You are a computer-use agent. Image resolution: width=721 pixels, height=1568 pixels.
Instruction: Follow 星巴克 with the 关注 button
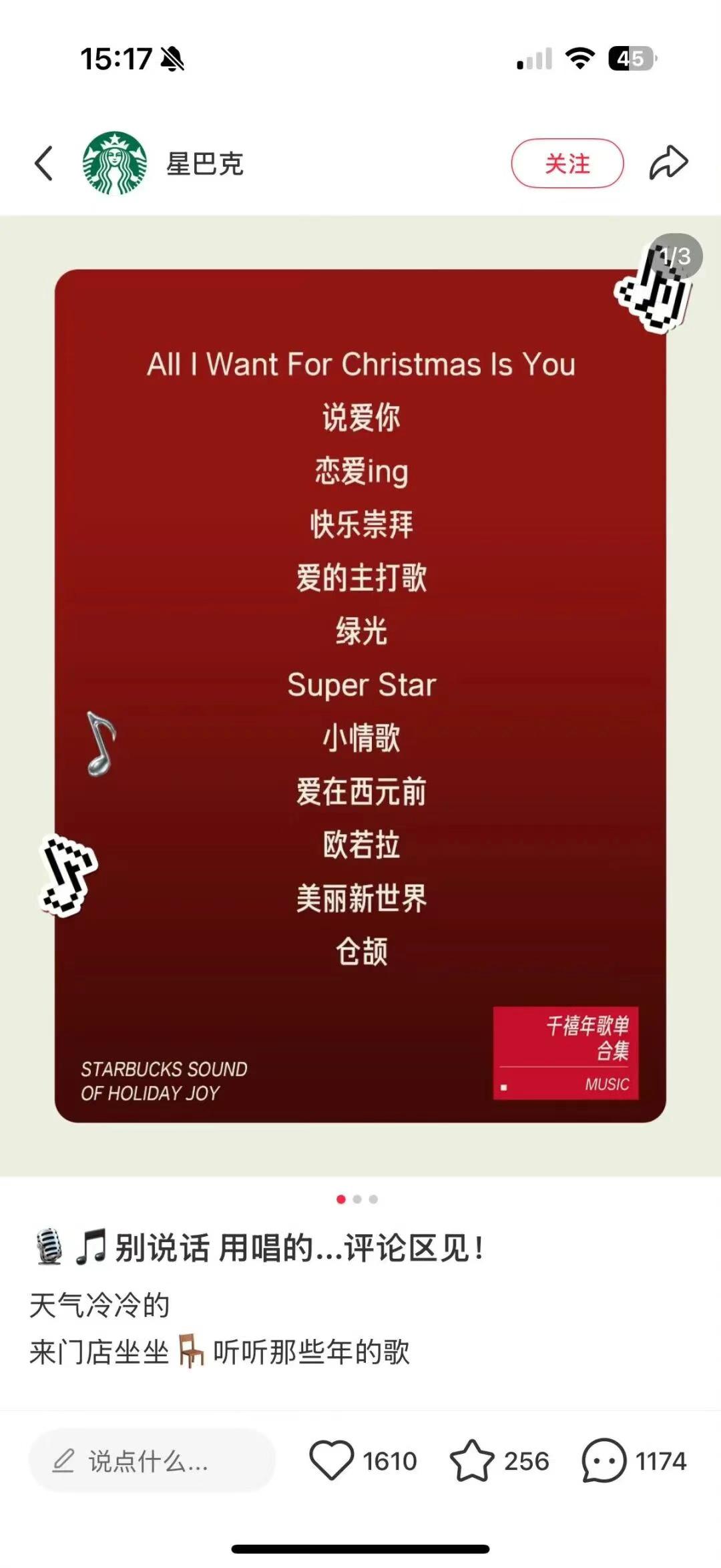point(567,164)
